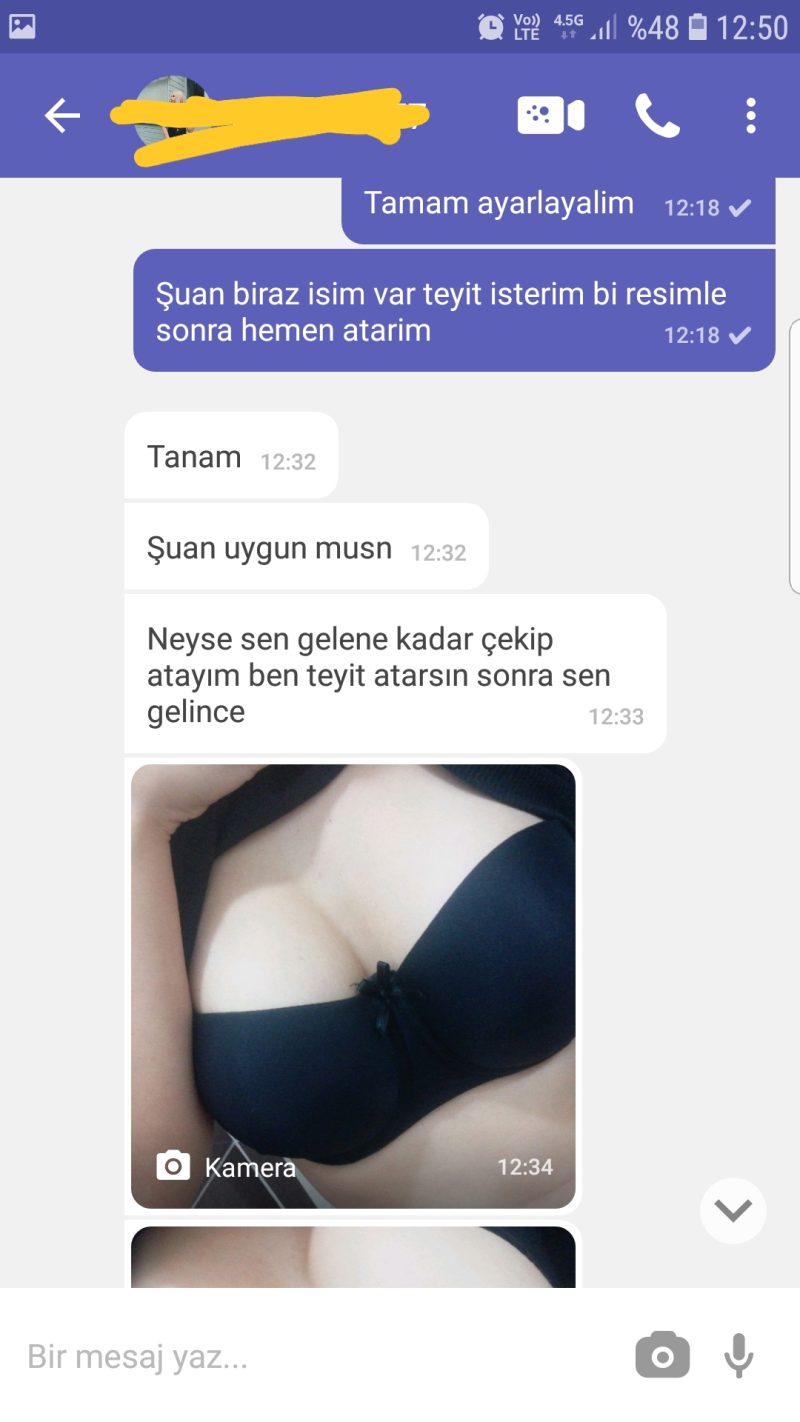This screenshot has width=800, height=1422.
Task: Jump to latest messages with down chevron
Action: coord(733,1211)
